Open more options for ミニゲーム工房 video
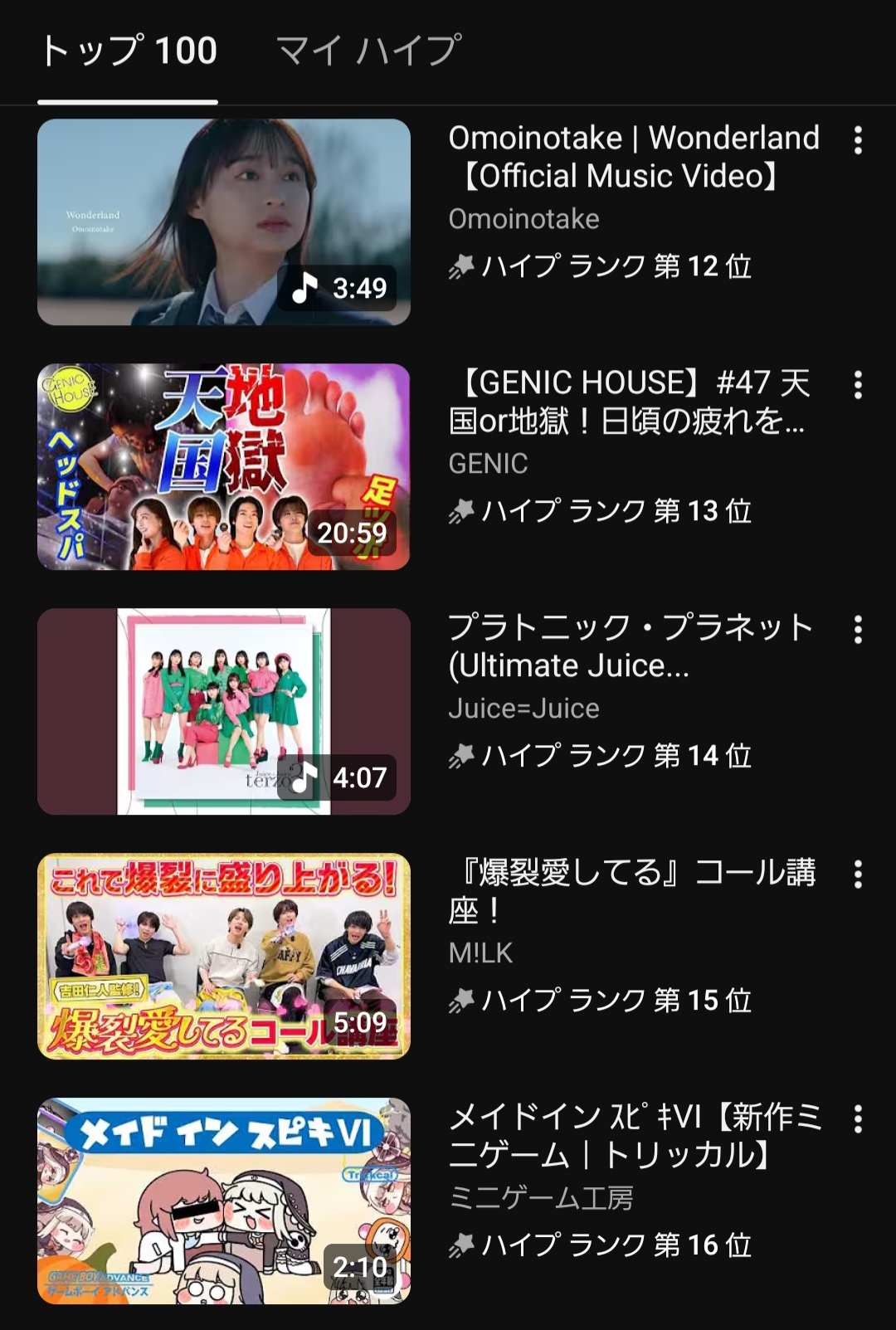The image size is (896, 1330). click(858, 1119)
